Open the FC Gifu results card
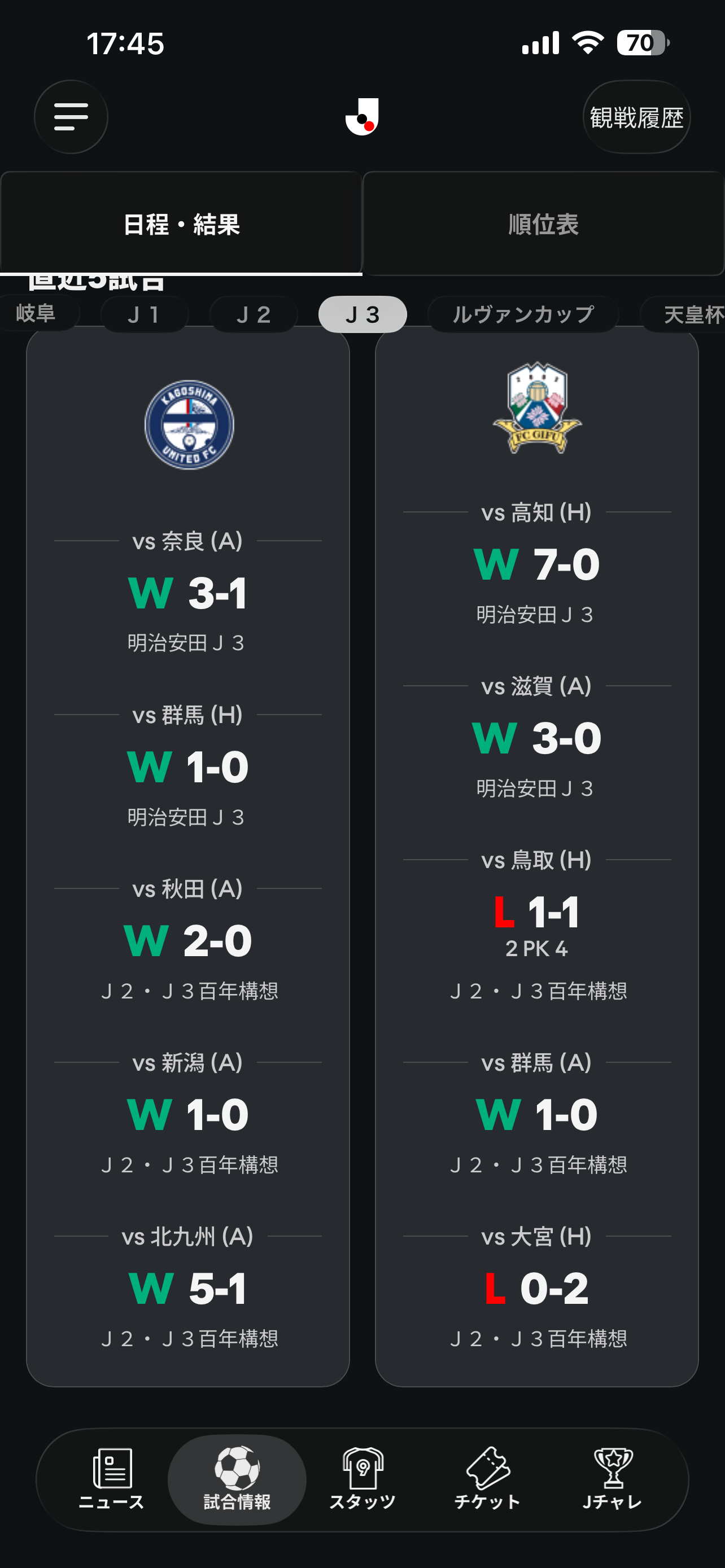The width and height of the screenshot is (725, 1568). (x=536, y=857)
